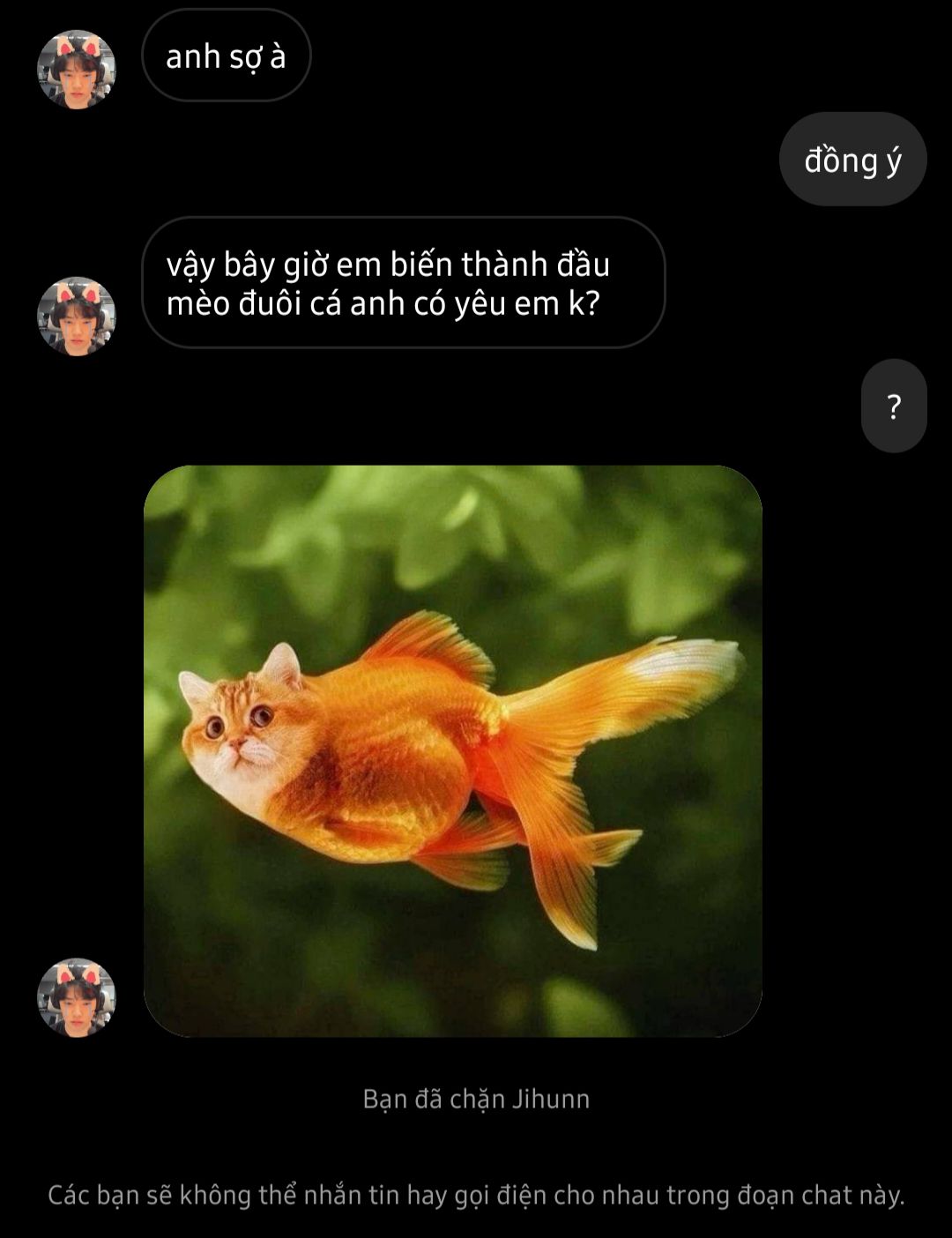Tap Jihunn's avatar beside "anh sợ à"
This screenshot has height=1238, width=952.
click(x=77, y=70)
